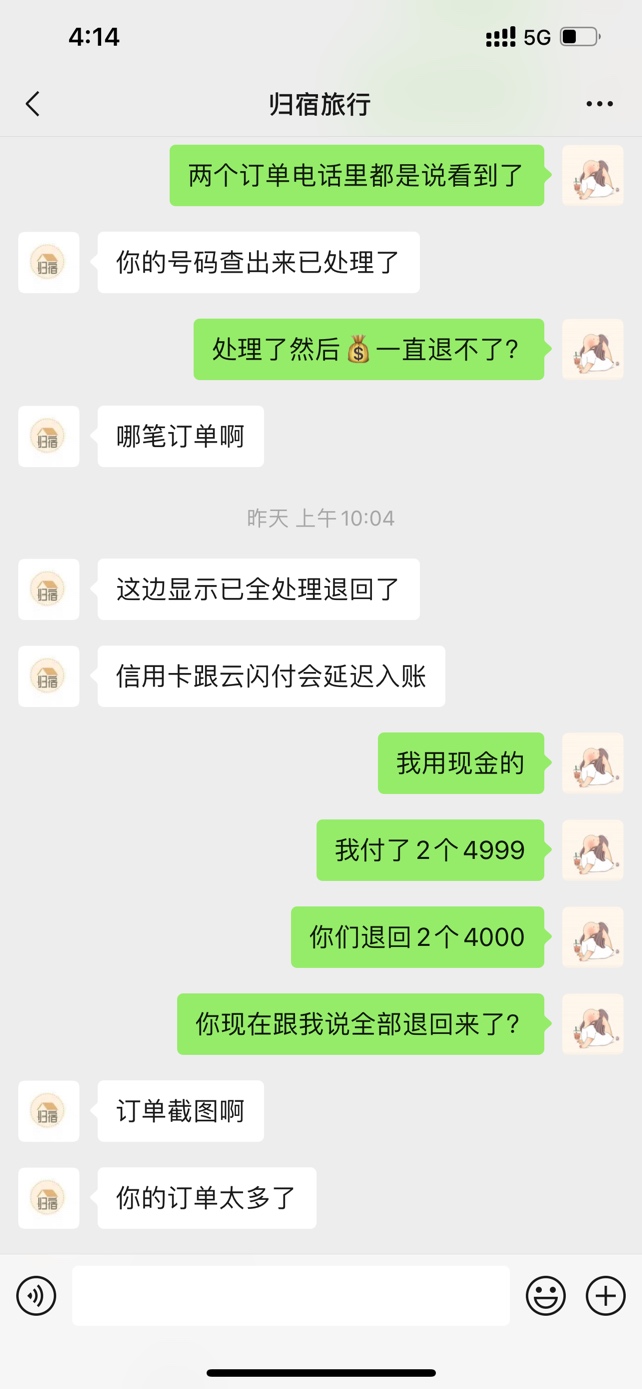Open the plus attachments menu
The image size is (642, 1389).
[605, 1296]
